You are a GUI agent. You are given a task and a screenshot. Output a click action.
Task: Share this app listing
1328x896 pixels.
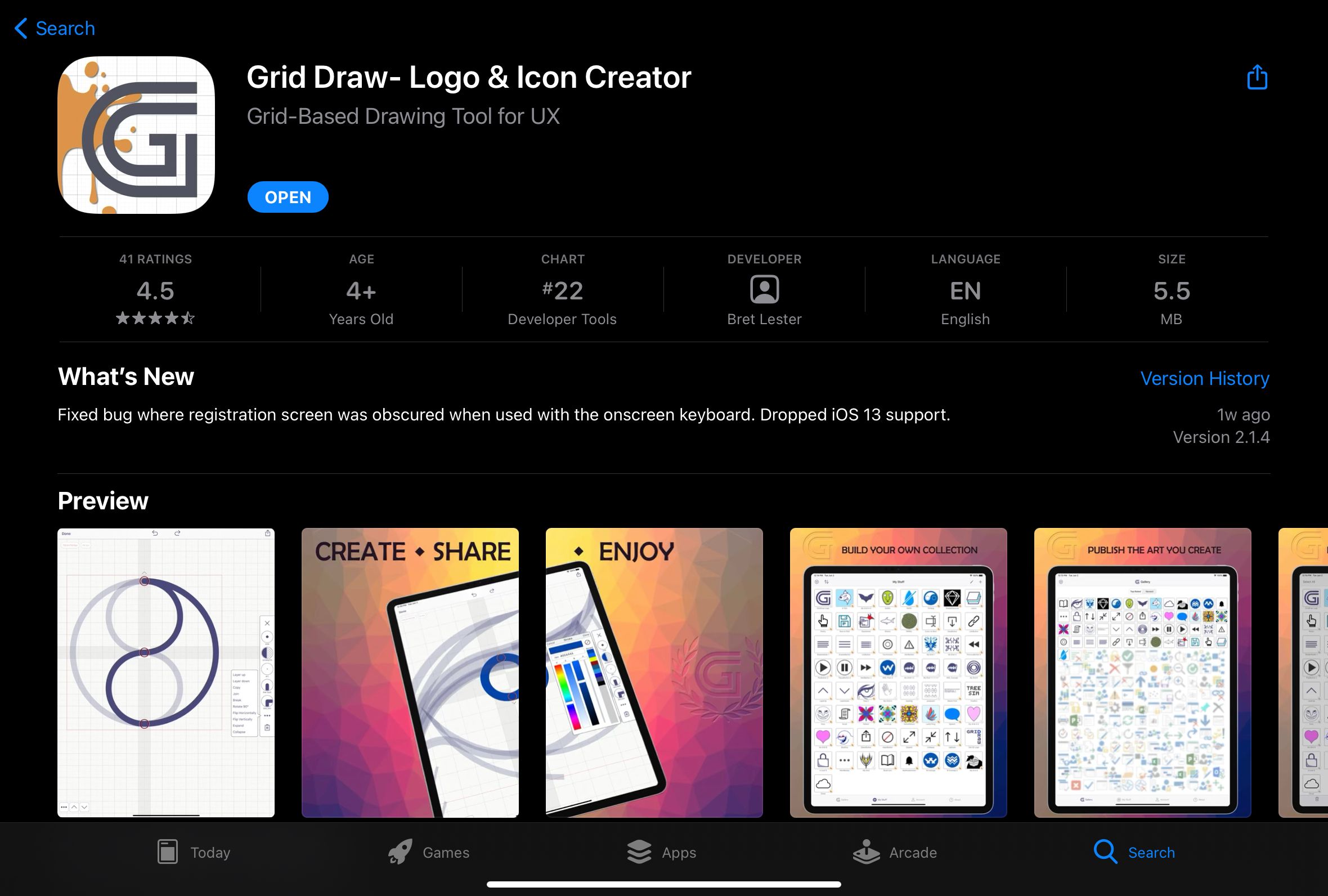pos(1256,77)
